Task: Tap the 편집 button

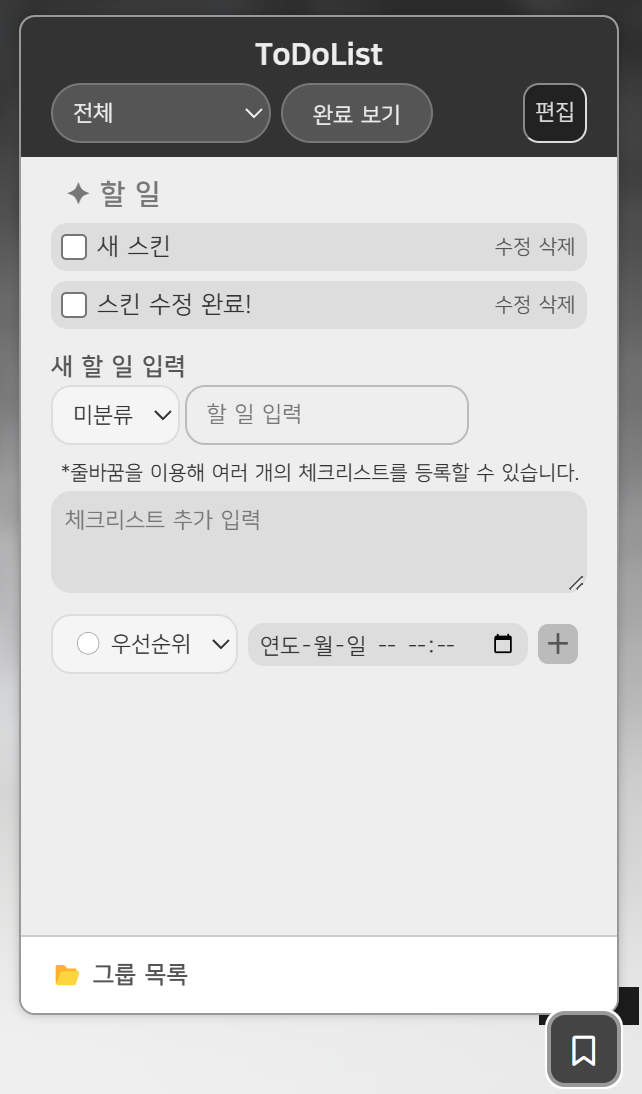Action: coord(554,113)
